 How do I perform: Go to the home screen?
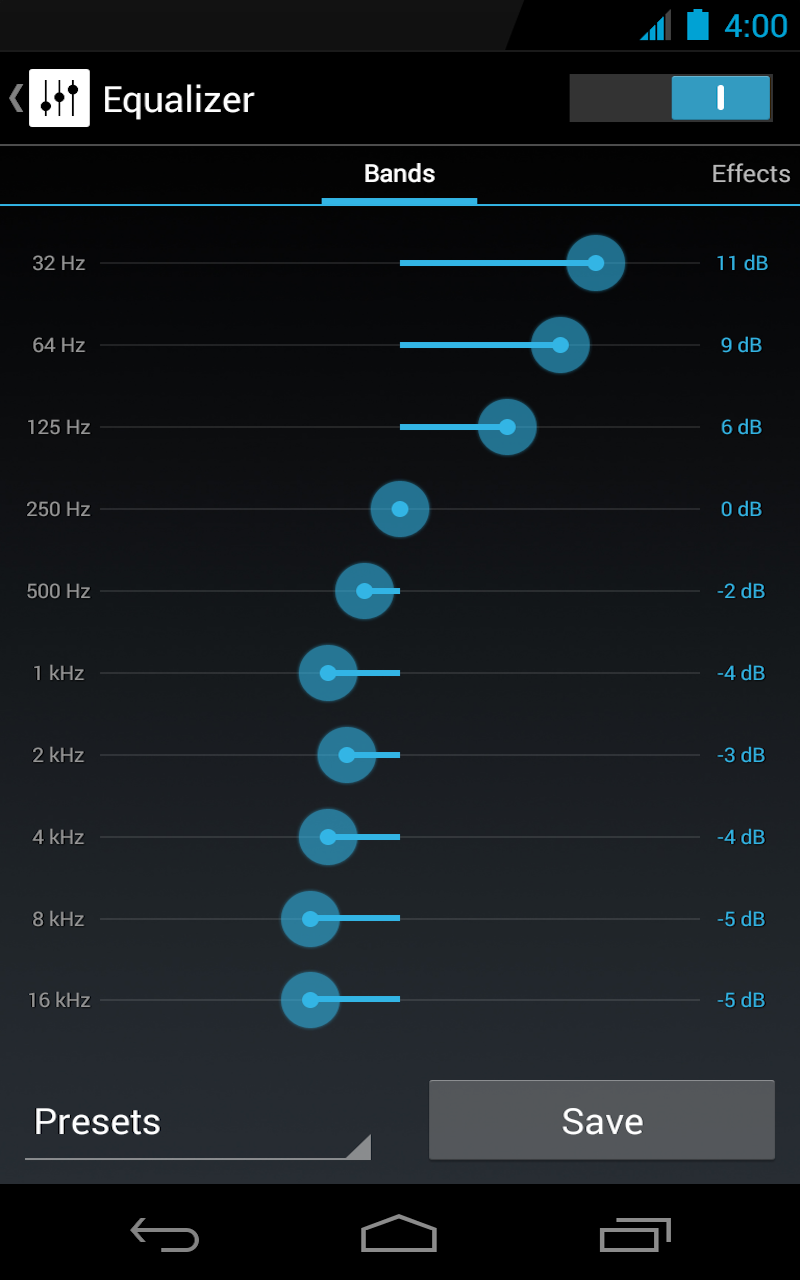pyautogui.click(x=399, y=1234)
